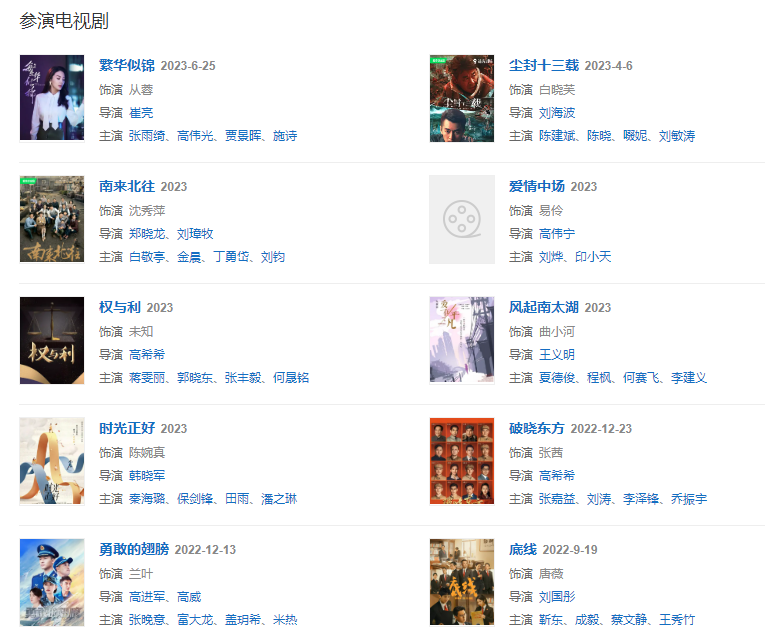
Task: Open the 破晓东方 title link
Action: coord(537,429)
